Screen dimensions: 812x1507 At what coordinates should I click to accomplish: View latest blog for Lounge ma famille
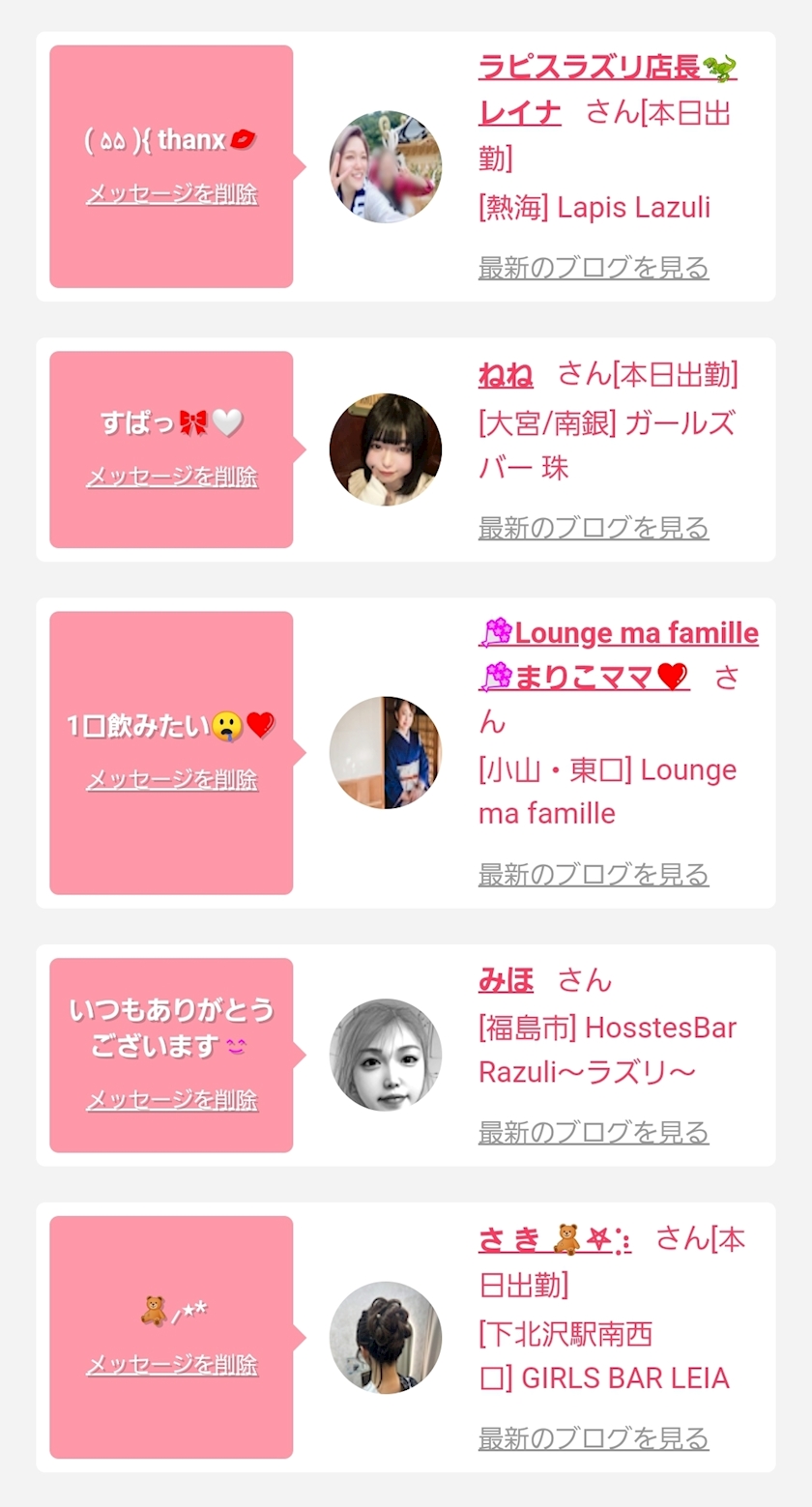click(594, 874)
